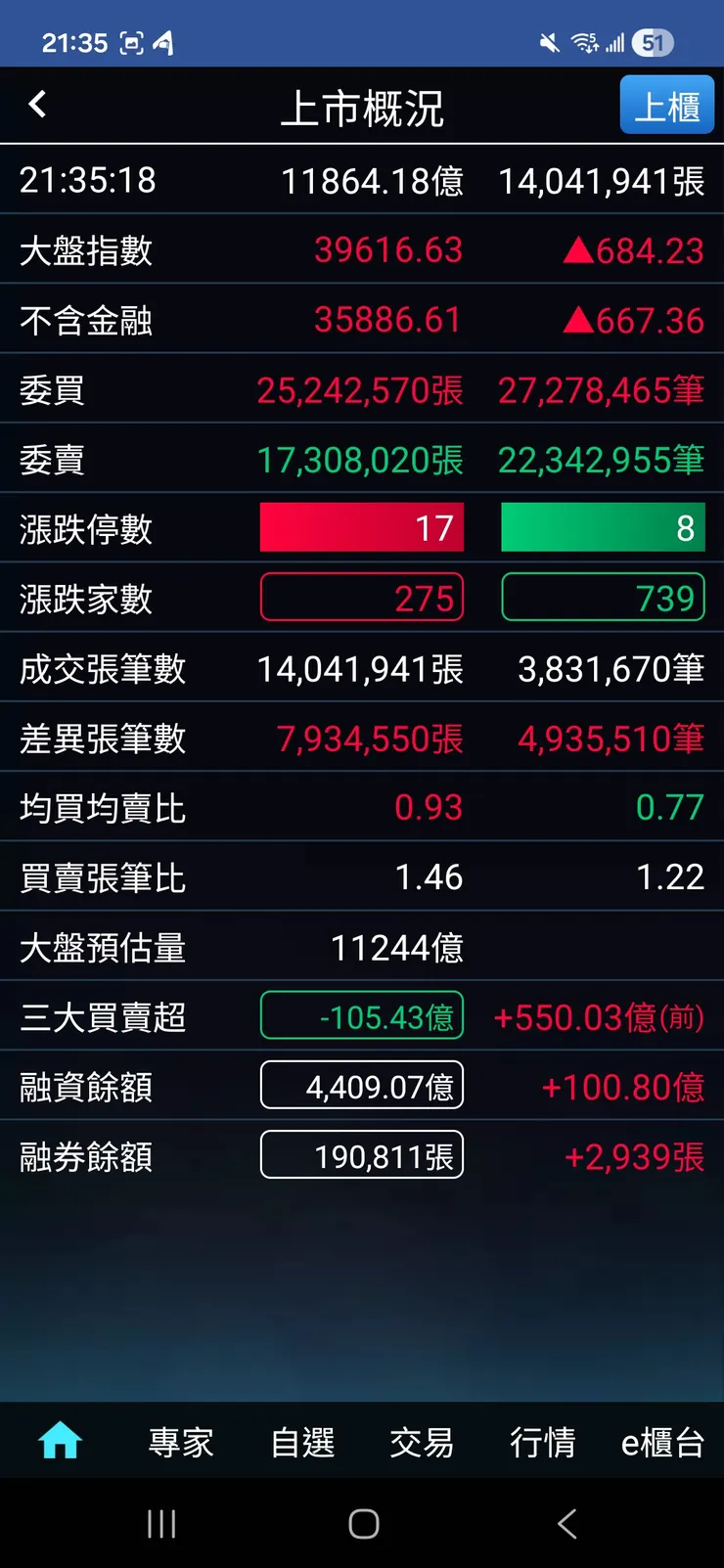Tap the back arrow at top left
Screen dimensions: 724x1568
(37, 105)
